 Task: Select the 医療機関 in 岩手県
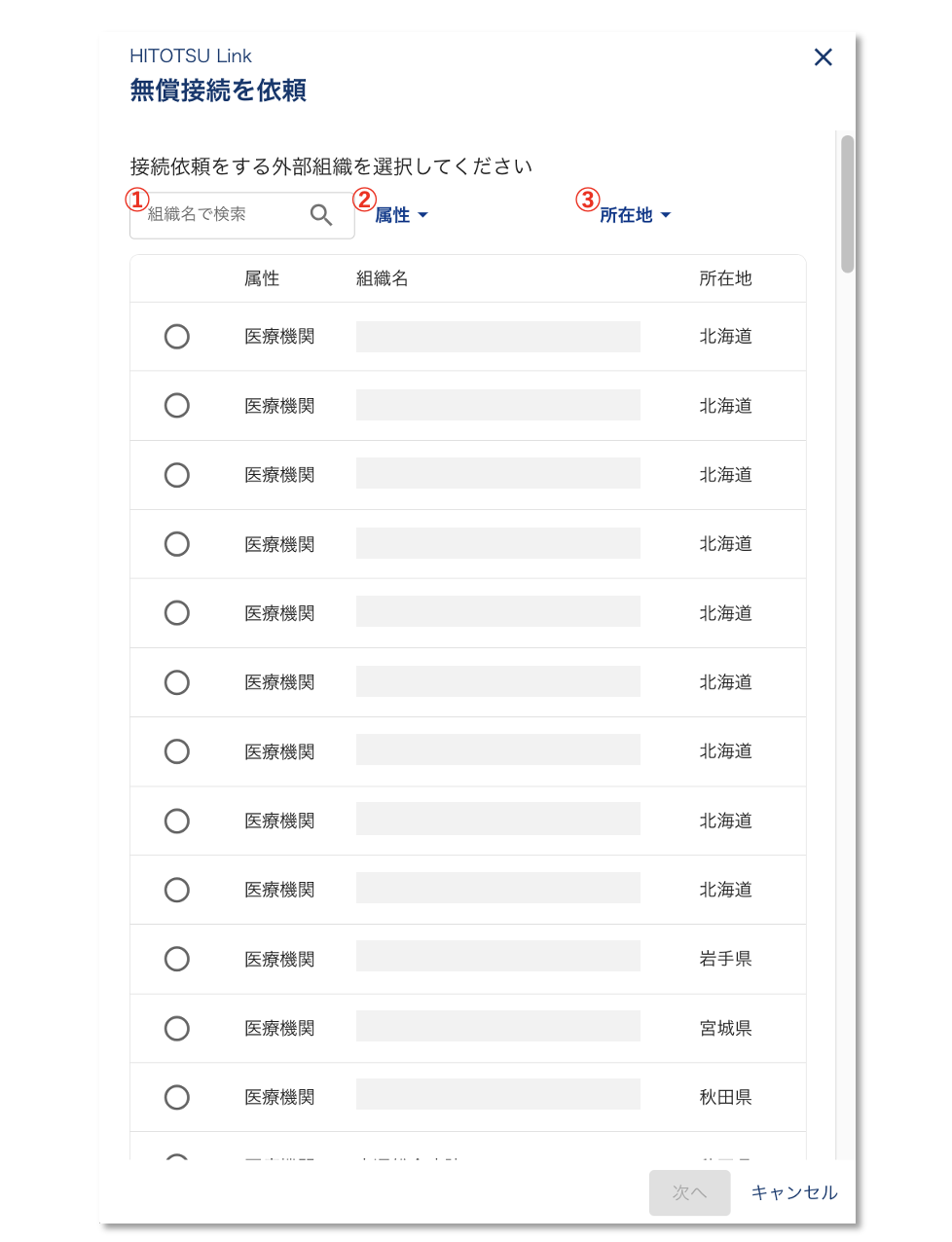pyautogui.click(x=177, y=959)
